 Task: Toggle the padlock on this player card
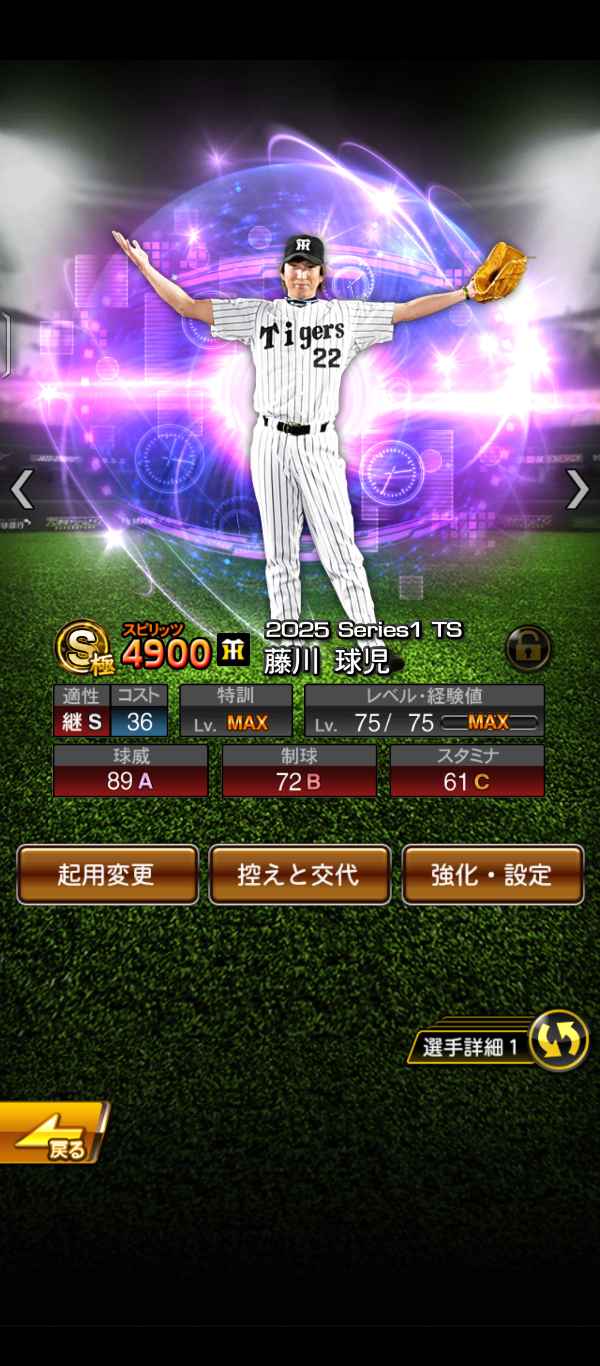click(529, 648)
